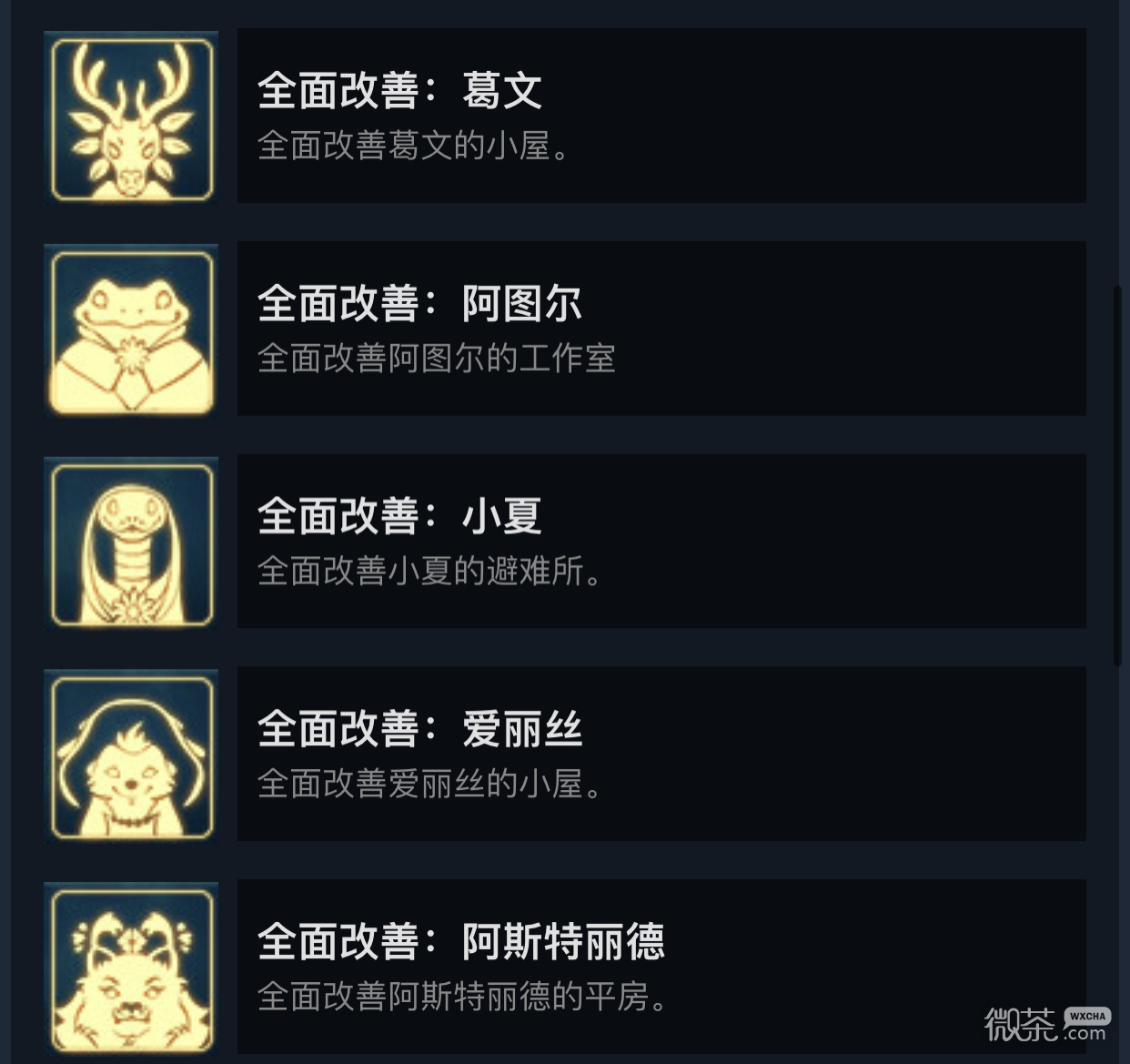Open the 全面改善：葛文 achievement

pos(661,116)
